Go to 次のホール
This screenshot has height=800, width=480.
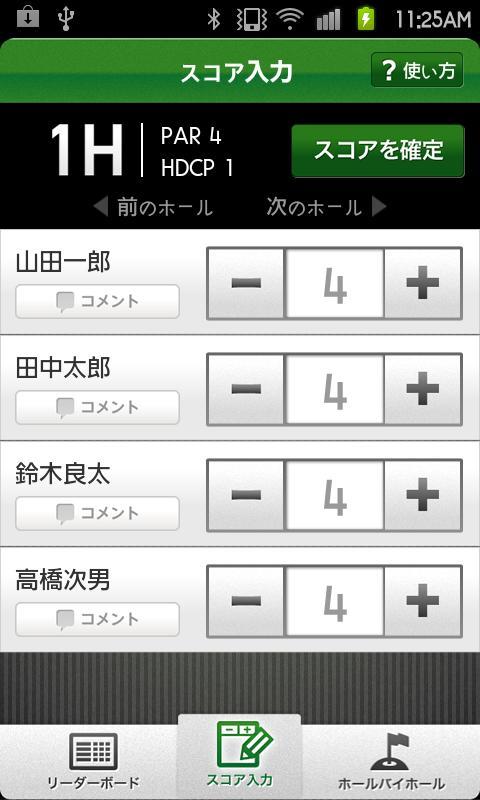[326, 208]
